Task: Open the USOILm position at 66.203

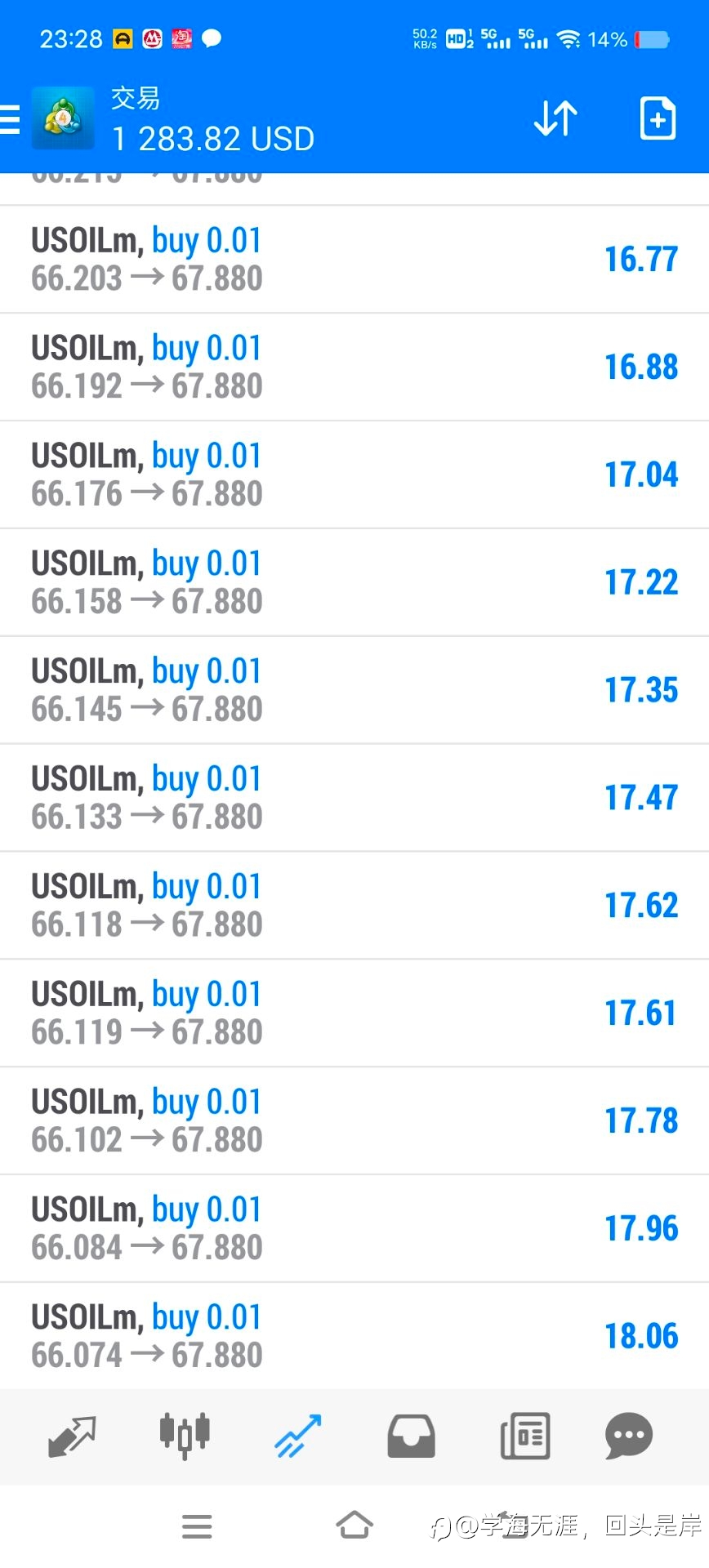Action: coord(354,259)
